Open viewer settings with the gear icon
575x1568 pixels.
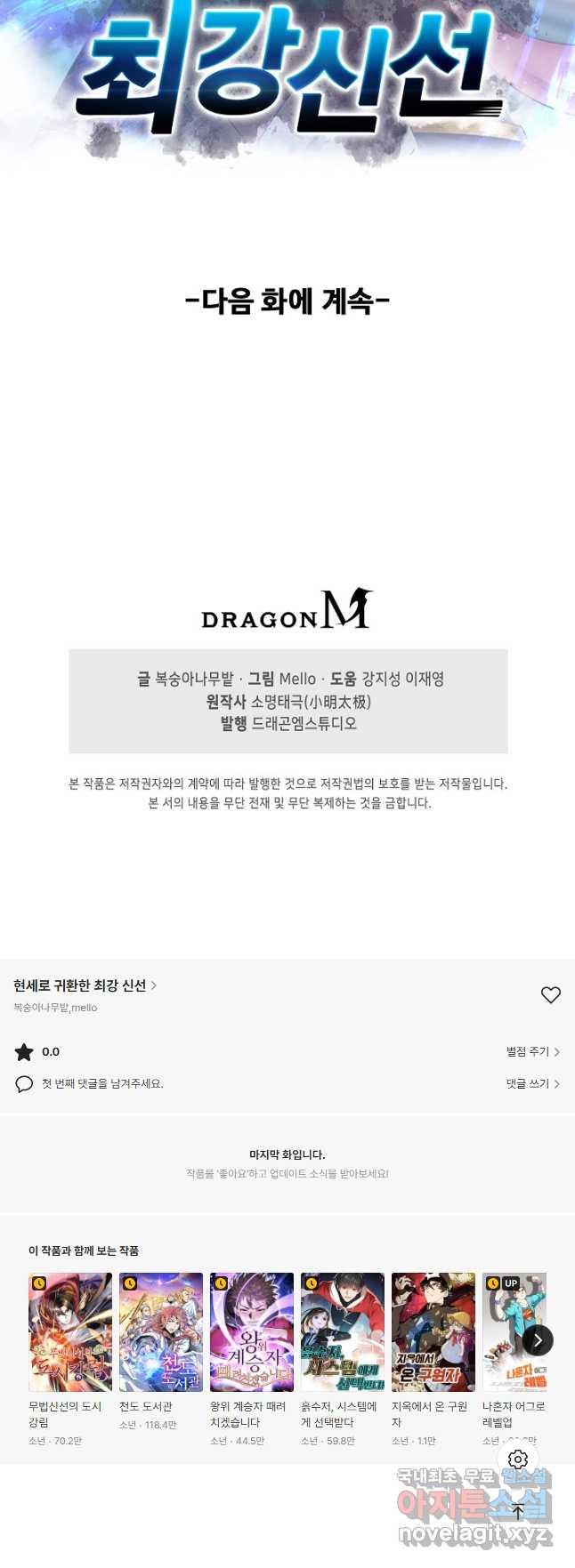[x=518, y=1459]
